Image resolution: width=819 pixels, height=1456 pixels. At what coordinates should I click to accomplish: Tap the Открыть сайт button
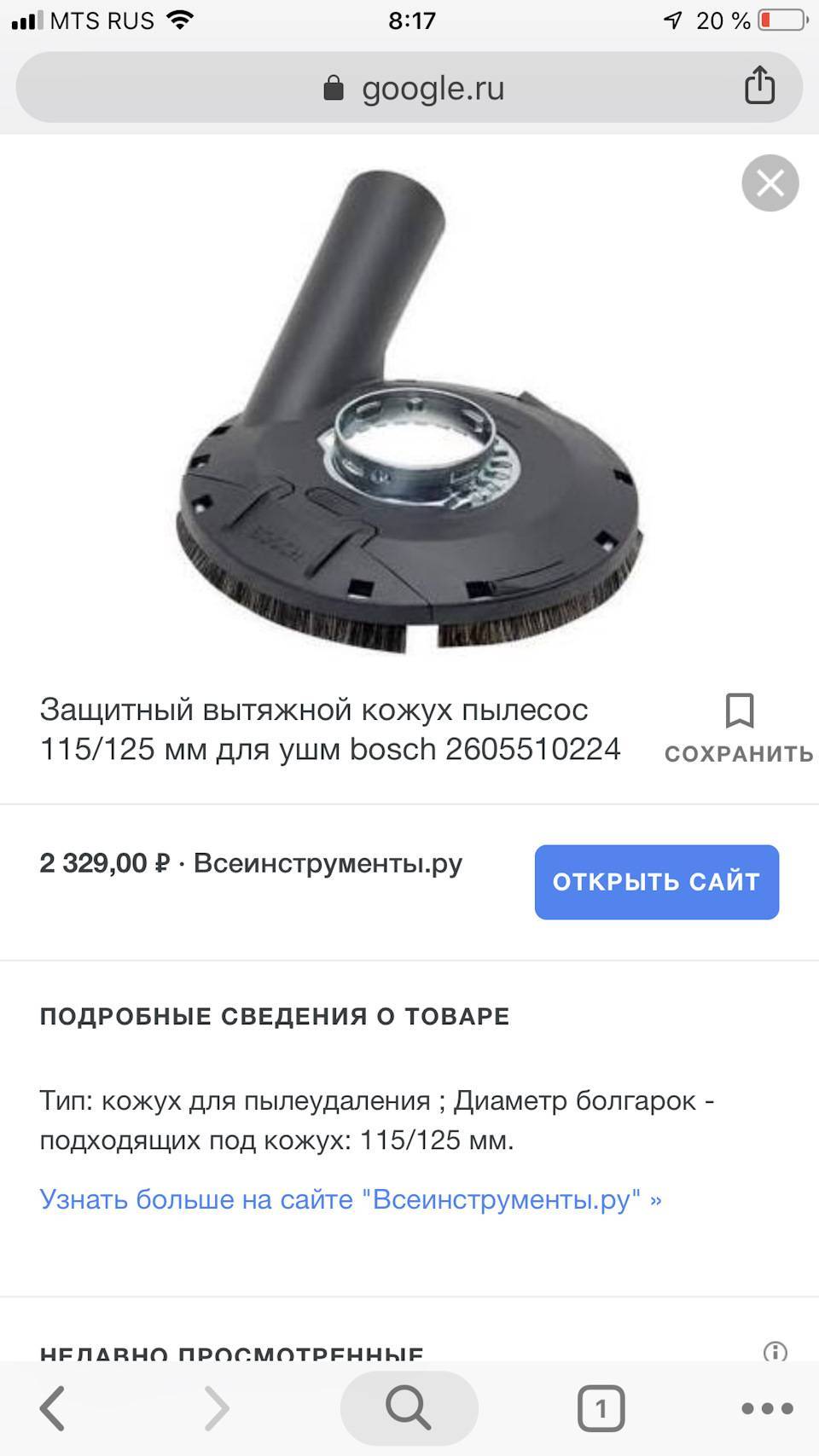coord(656,882)
